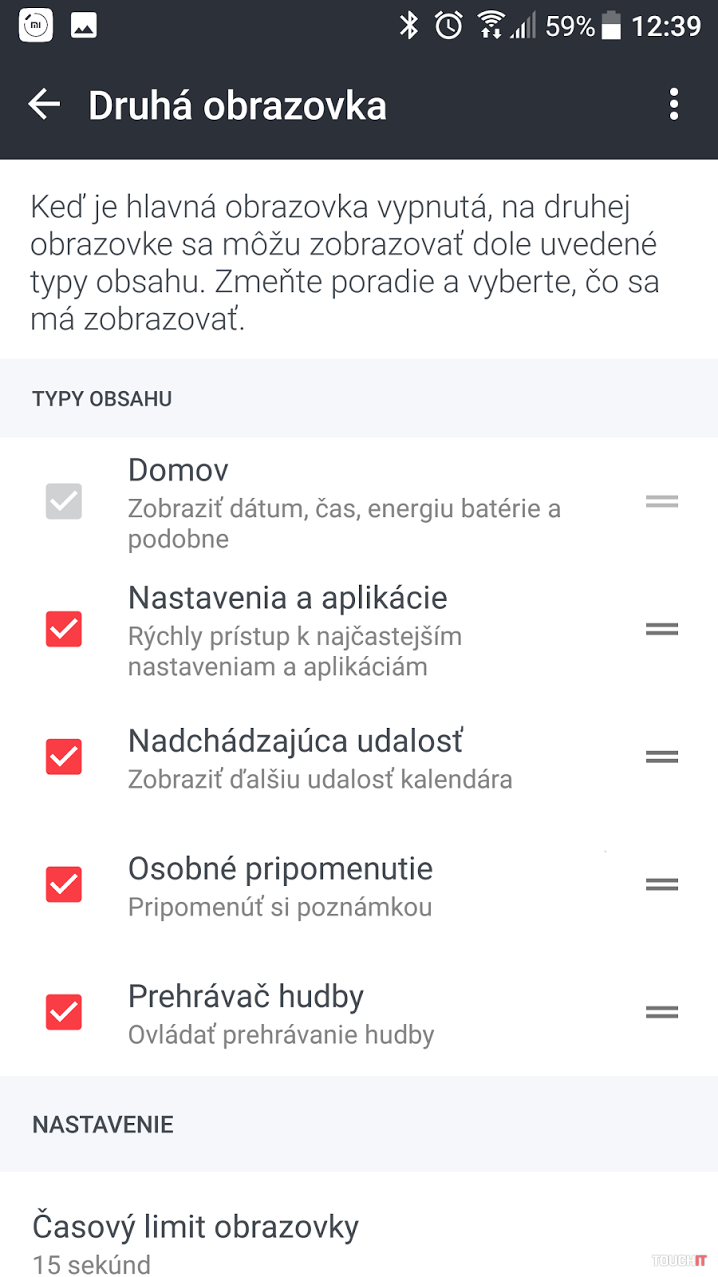
Task: Uncheck Nastavenia a aplikácie
Action: pyautogui.click(x=64, y=629)
